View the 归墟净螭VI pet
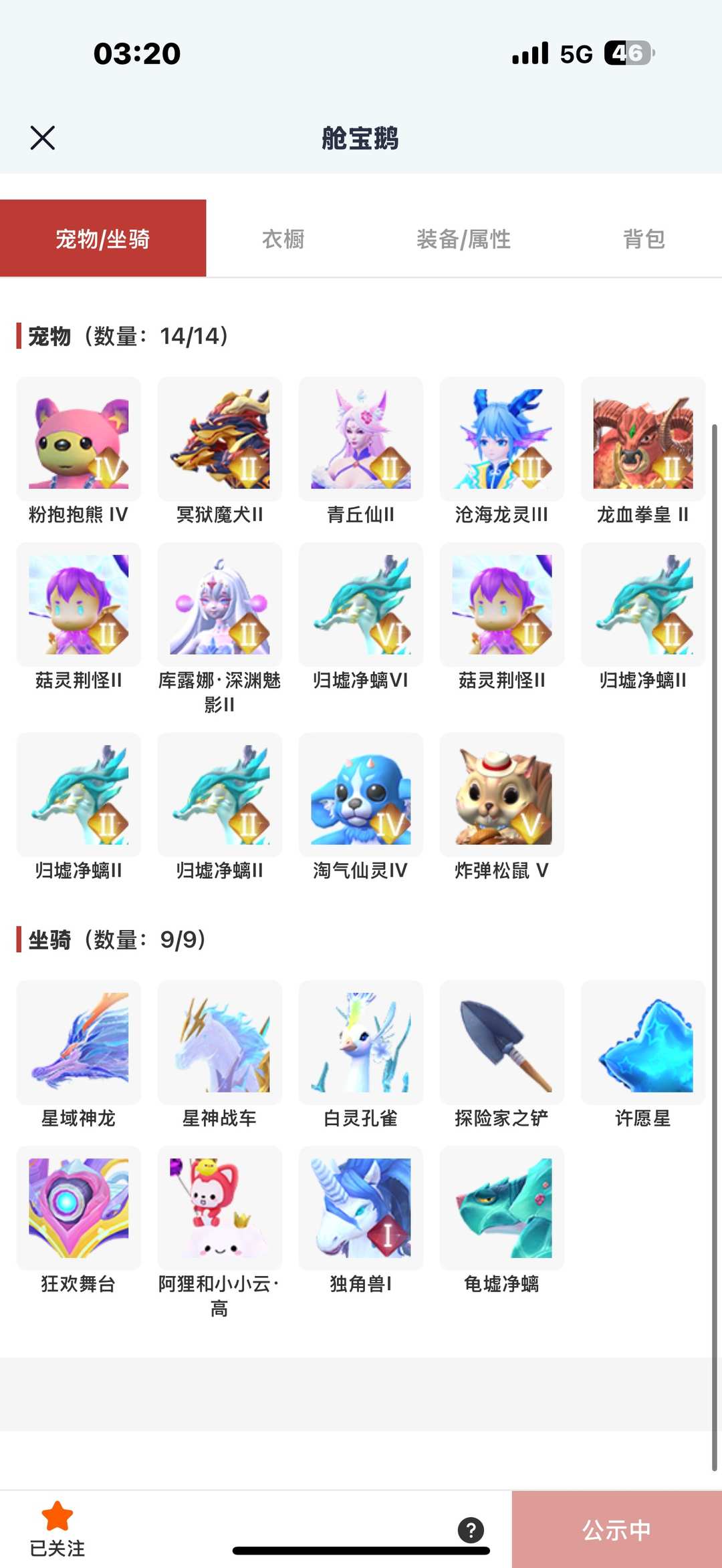This screenshot has height=1568, width=722. 360,603
